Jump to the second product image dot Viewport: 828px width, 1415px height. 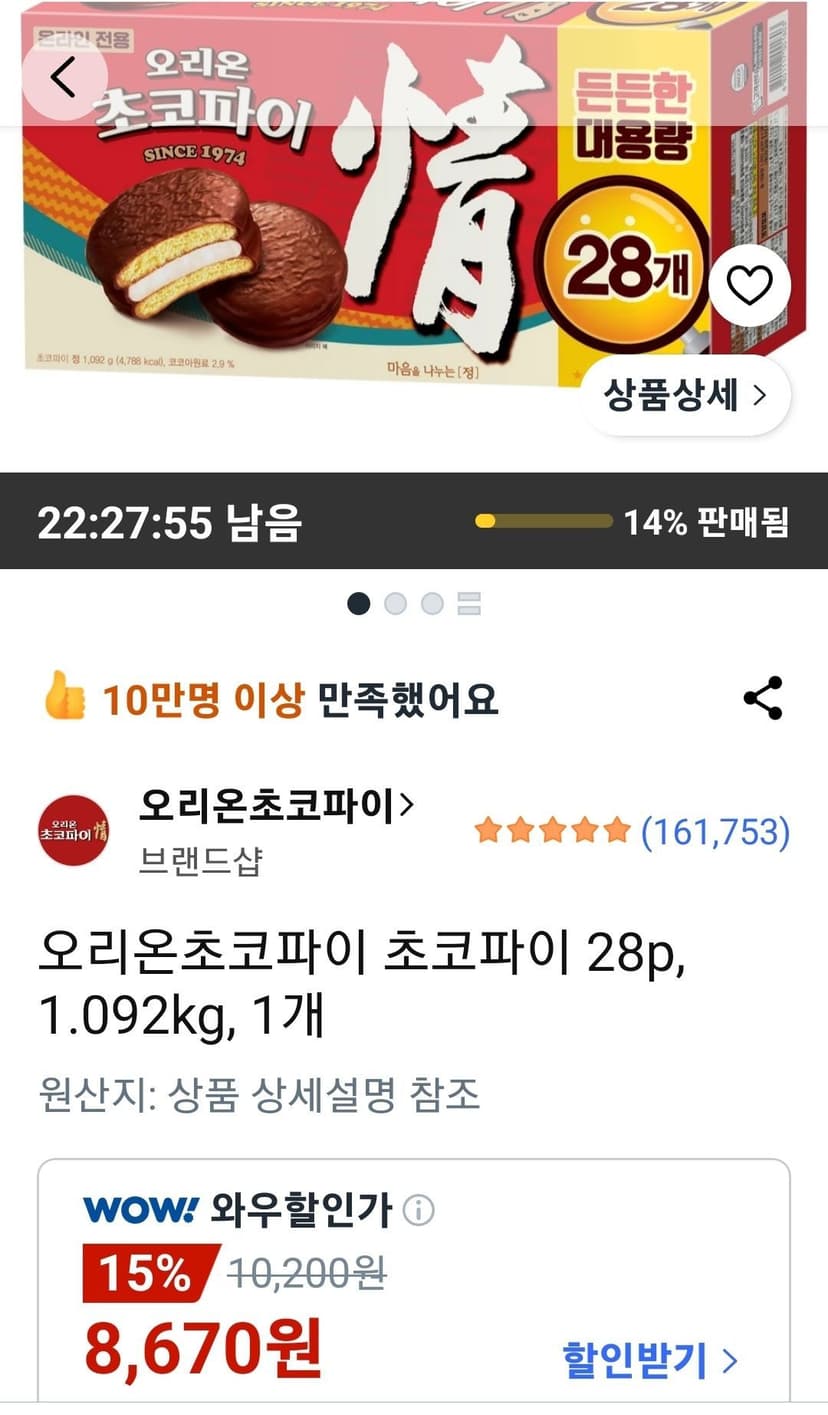tap(395, 603)
